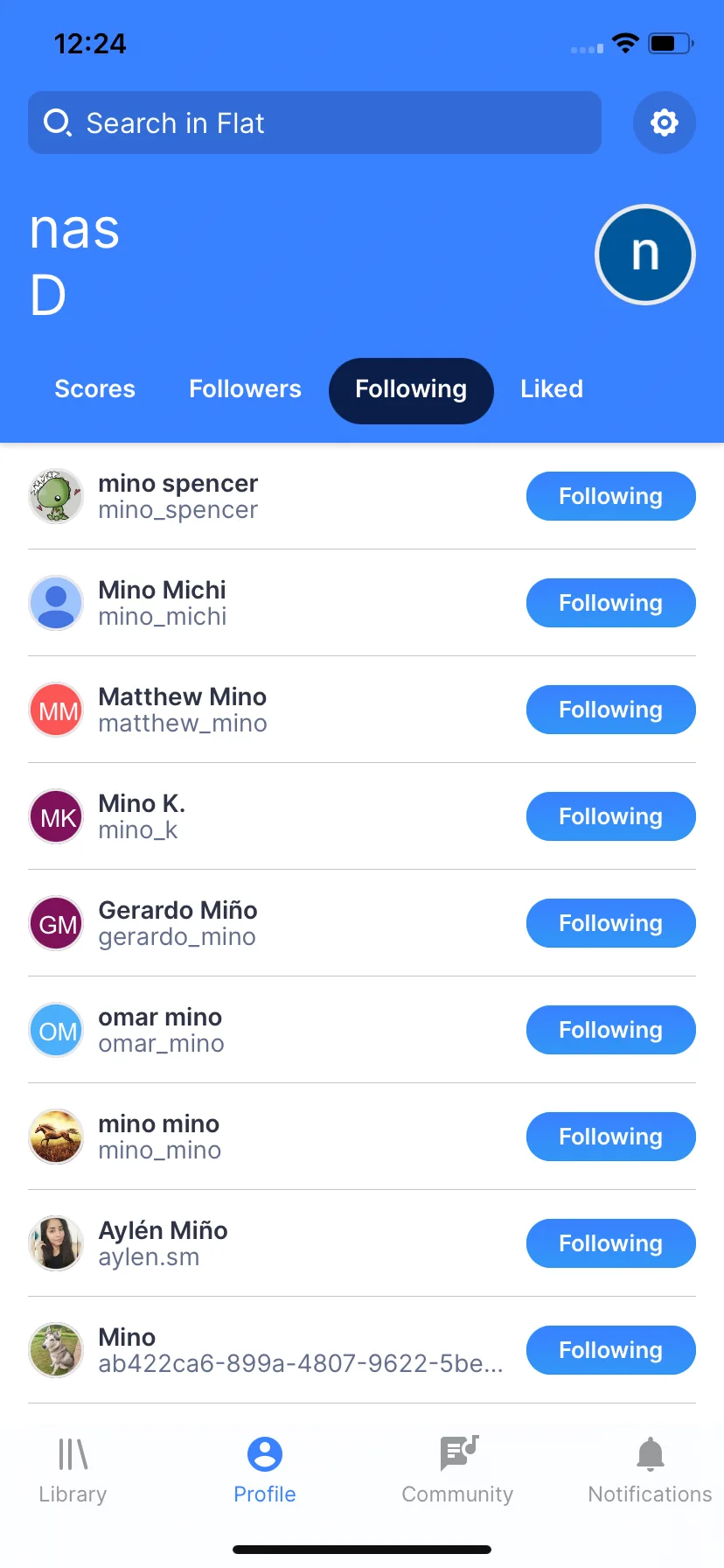Tap Following button beside Matthew Mino
This screenshot has height=1568, width=724.
pos(611,710)
